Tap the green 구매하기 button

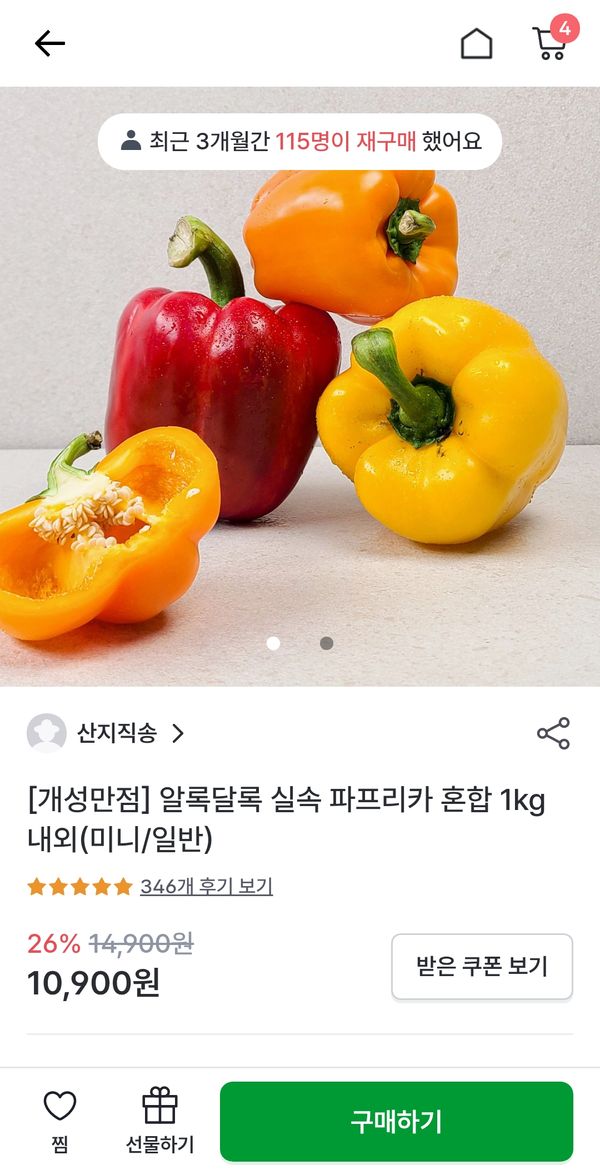396,1121
